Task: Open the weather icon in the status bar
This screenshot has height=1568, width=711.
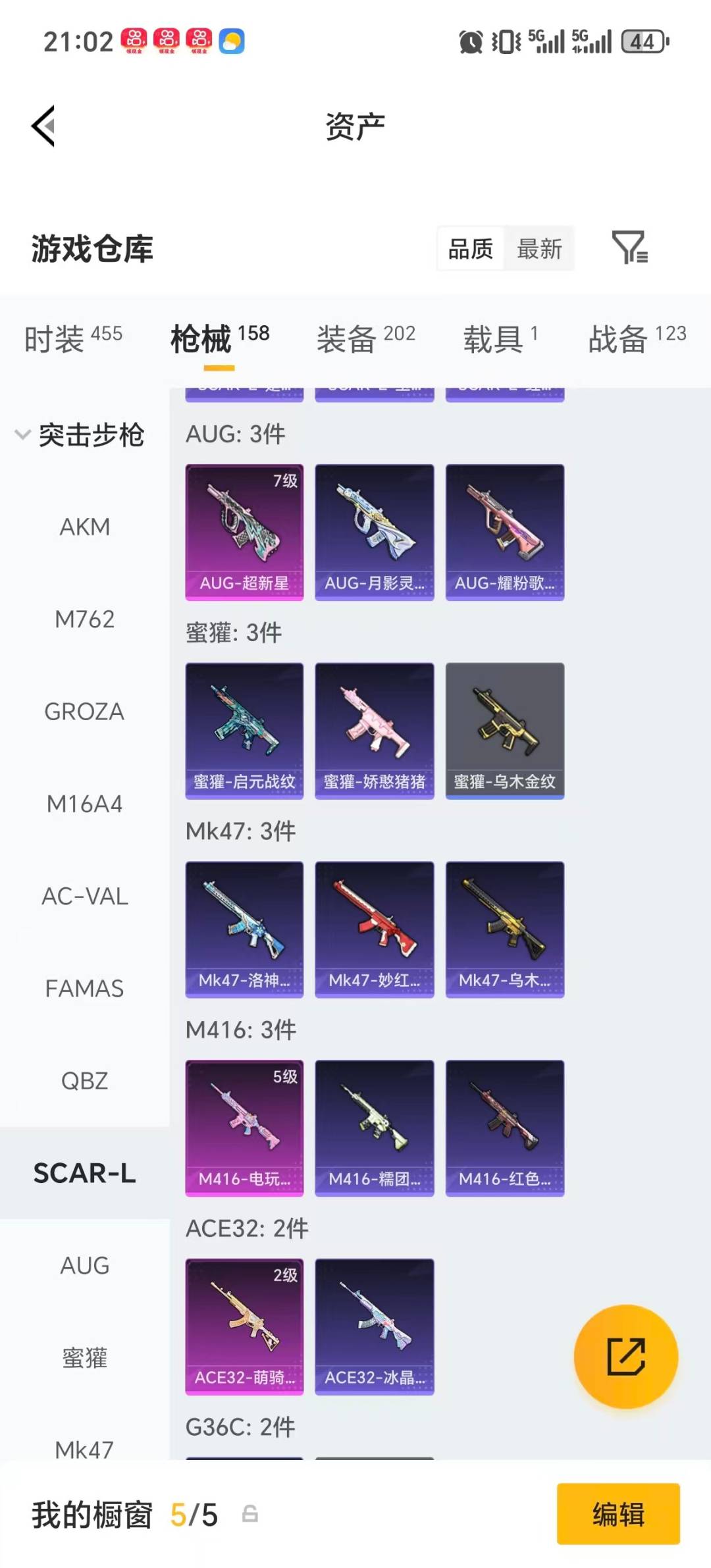Action: [x=232, y=41]
